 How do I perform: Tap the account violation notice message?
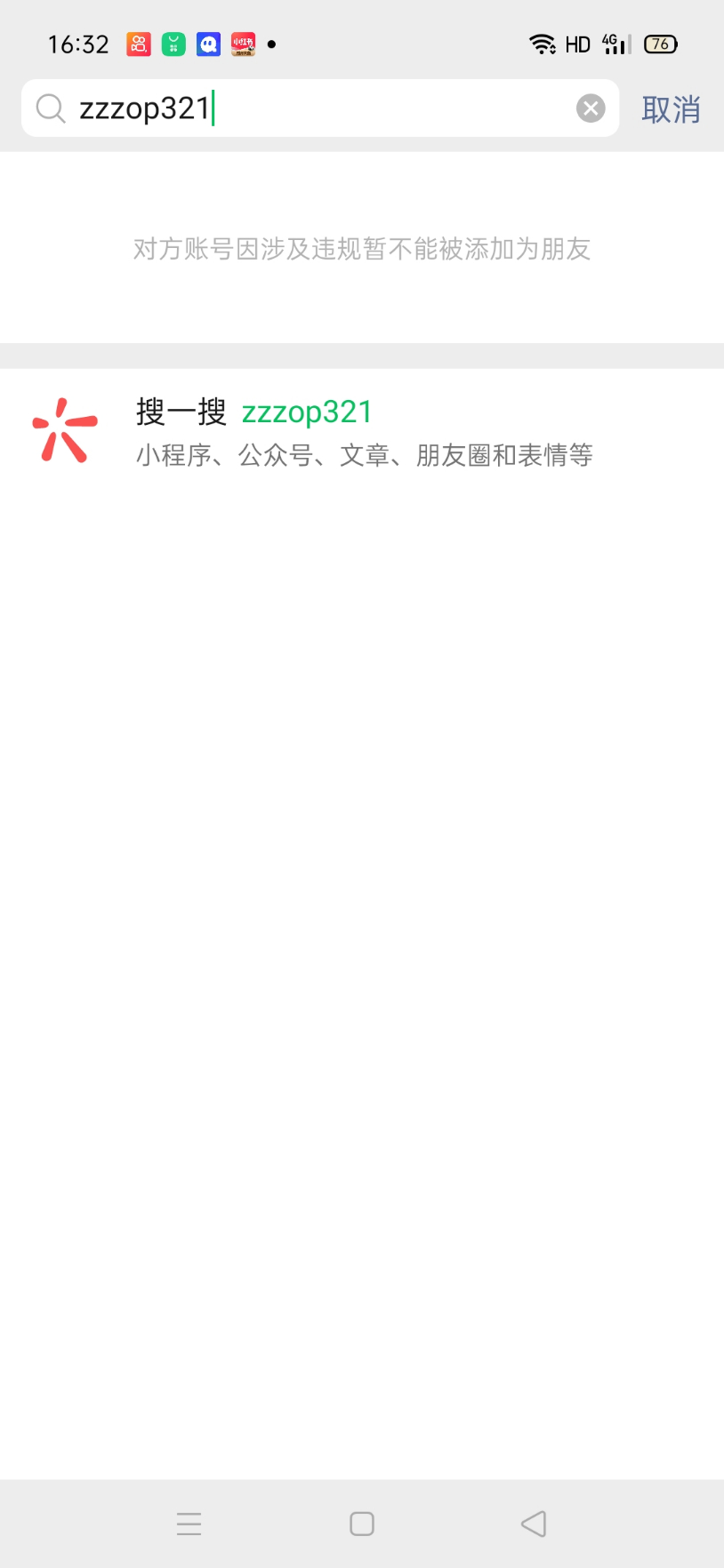(361, 249)
